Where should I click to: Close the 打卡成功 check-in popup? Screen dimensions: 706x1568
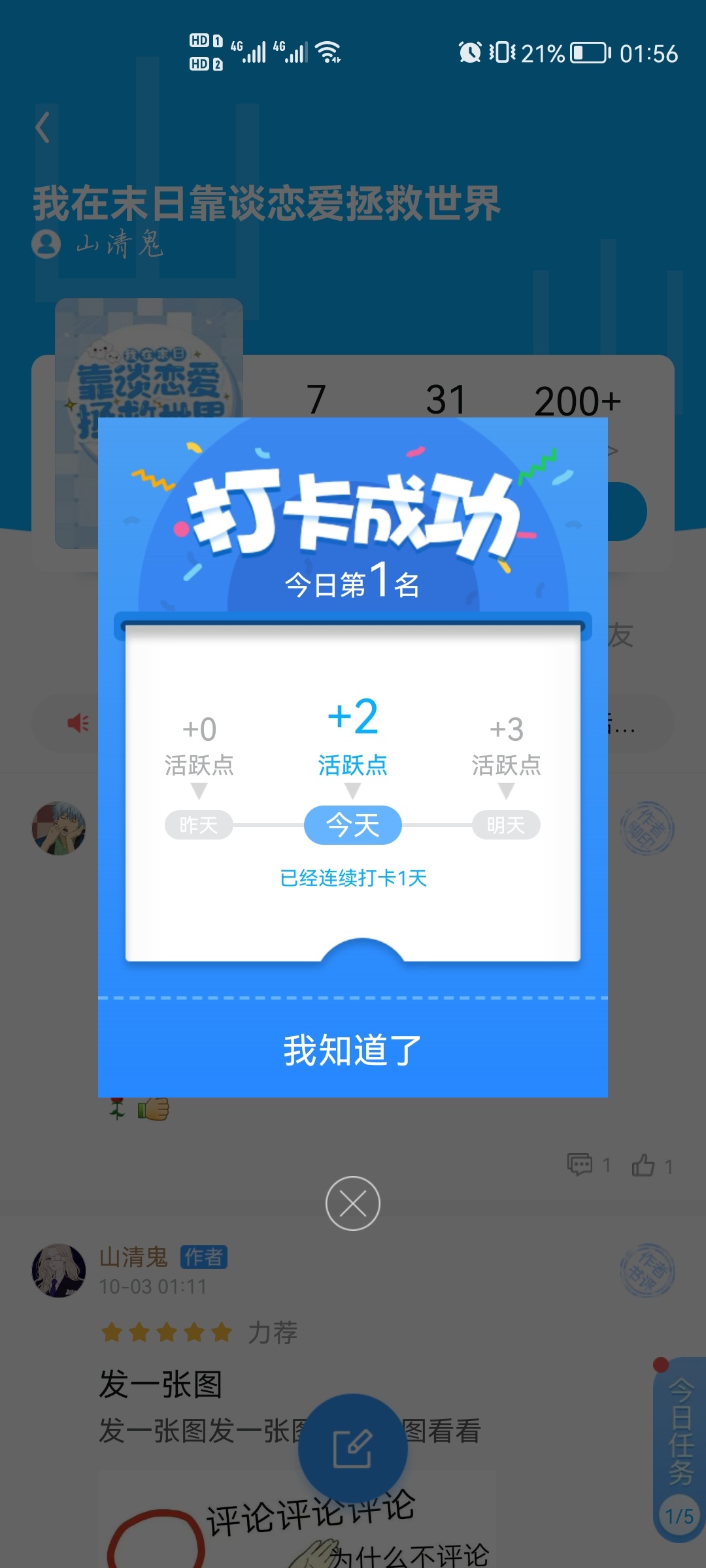(x=352, y=1203)
